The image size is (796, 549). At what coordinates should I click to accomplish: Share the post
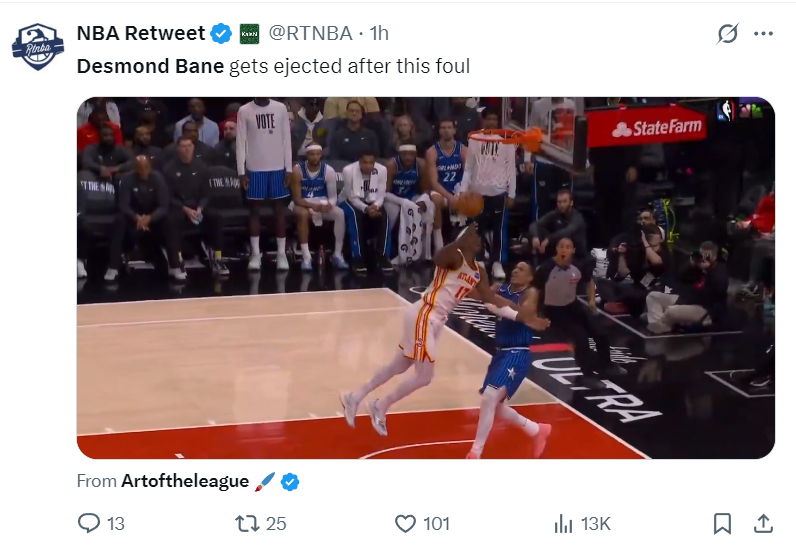tap(762, 523)
